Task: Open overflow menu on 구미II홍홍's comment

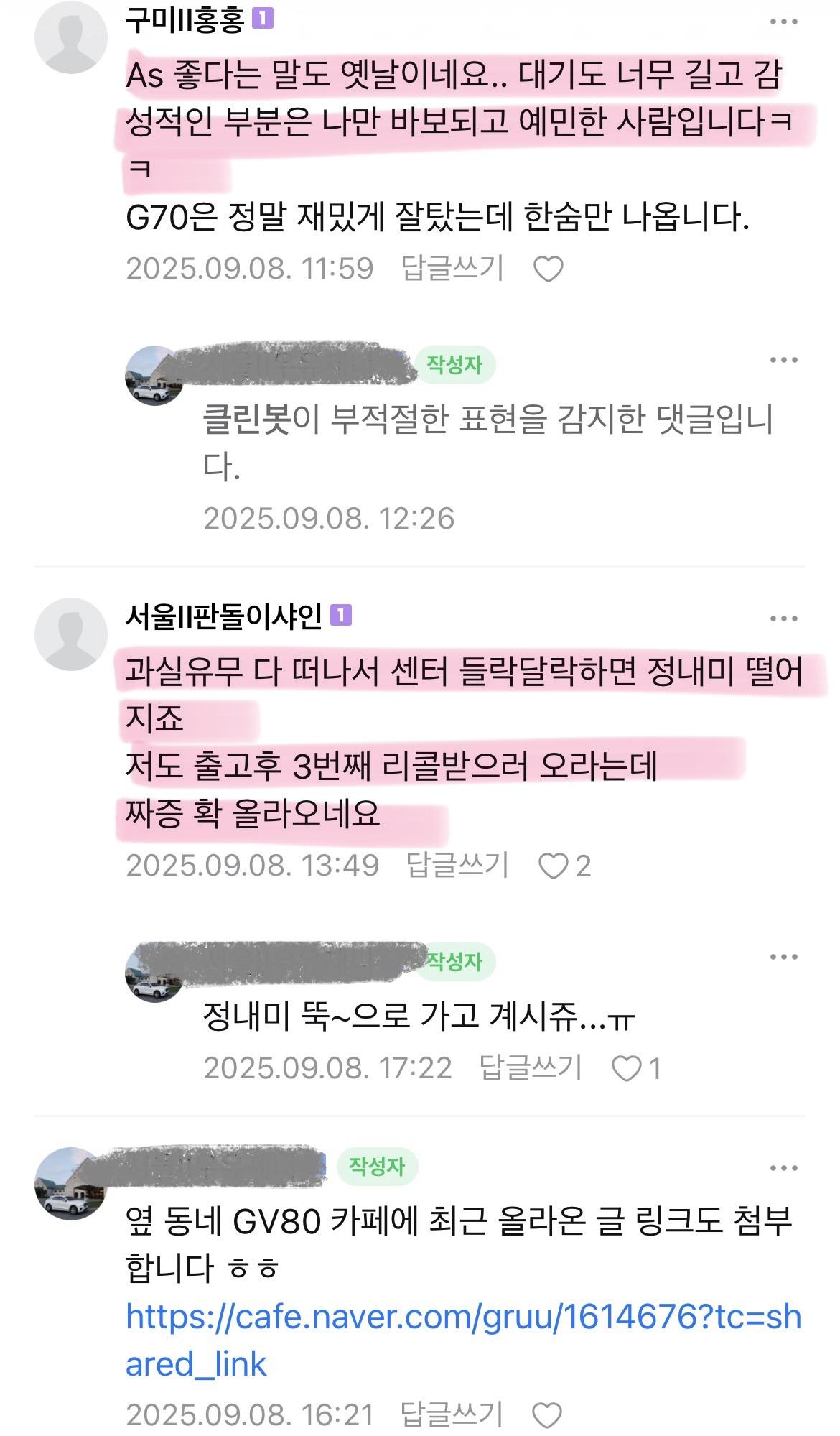Action: [x=783, y=22]
